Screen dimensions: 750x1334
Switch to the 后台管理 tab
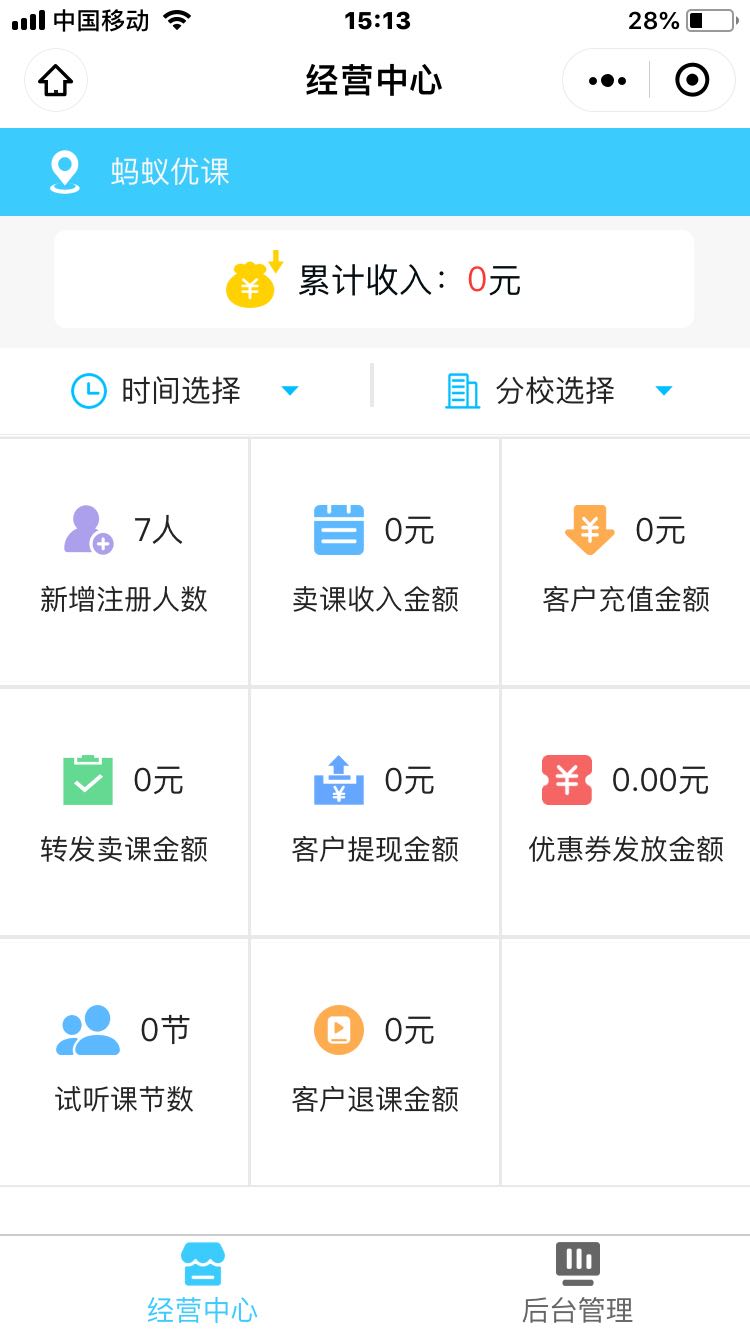577,1284
